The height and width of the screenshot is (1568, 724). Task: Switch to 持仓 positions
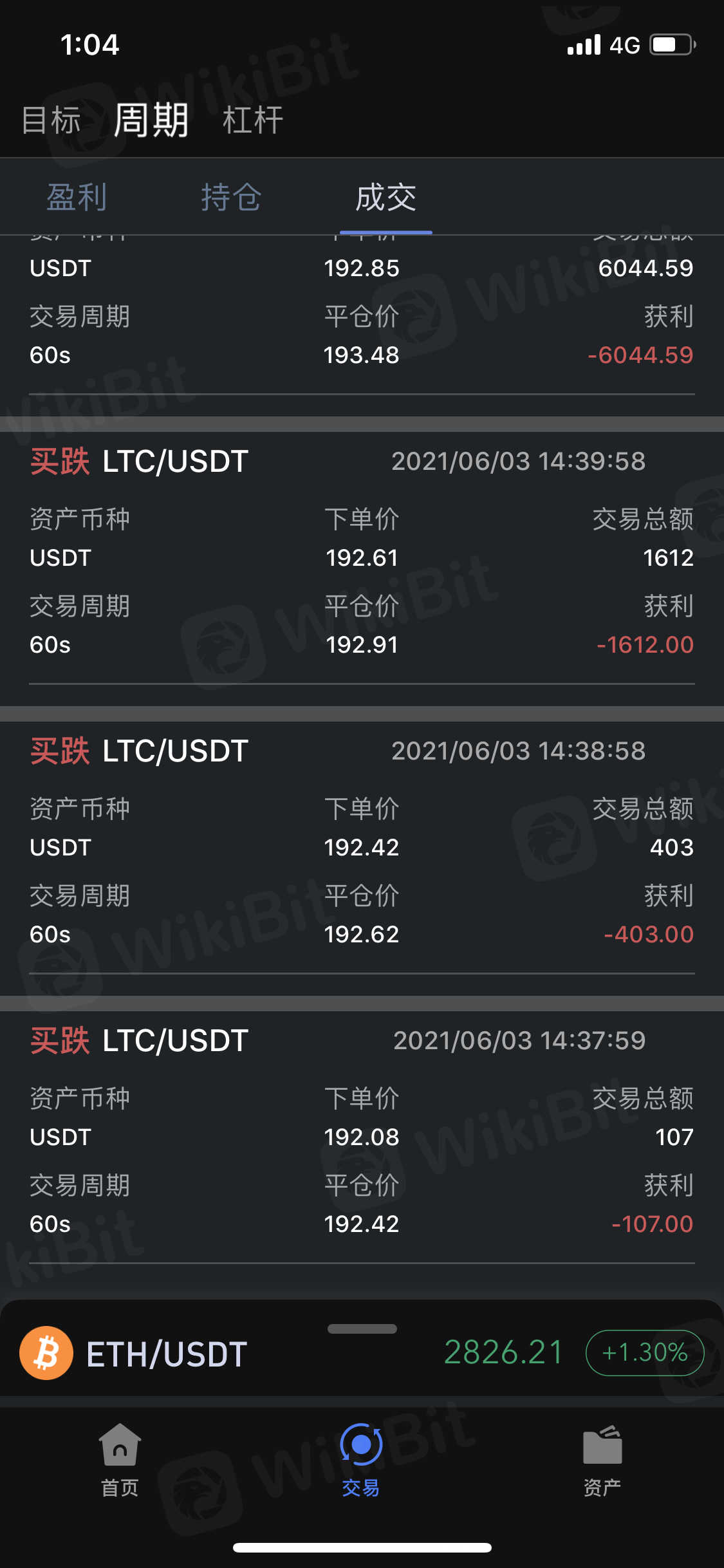point(231,197)
